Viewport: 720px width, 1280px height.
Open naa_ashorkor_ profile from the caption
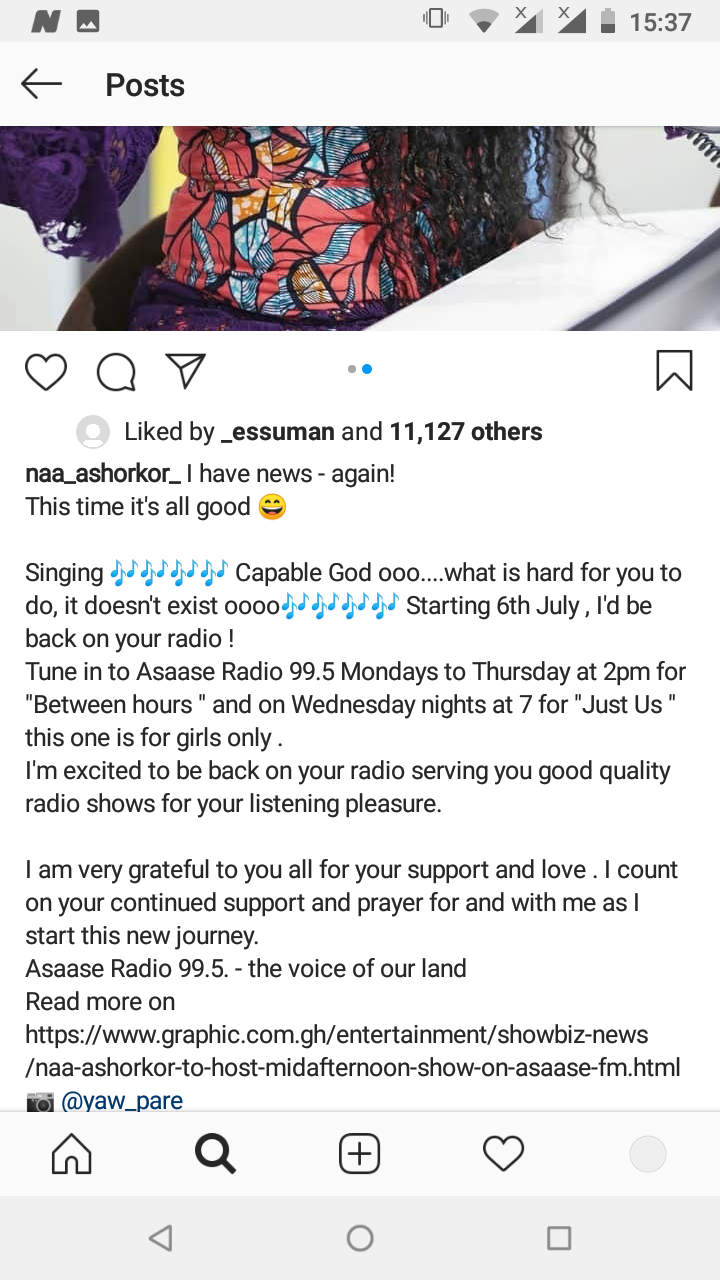(x=103, y=474)
